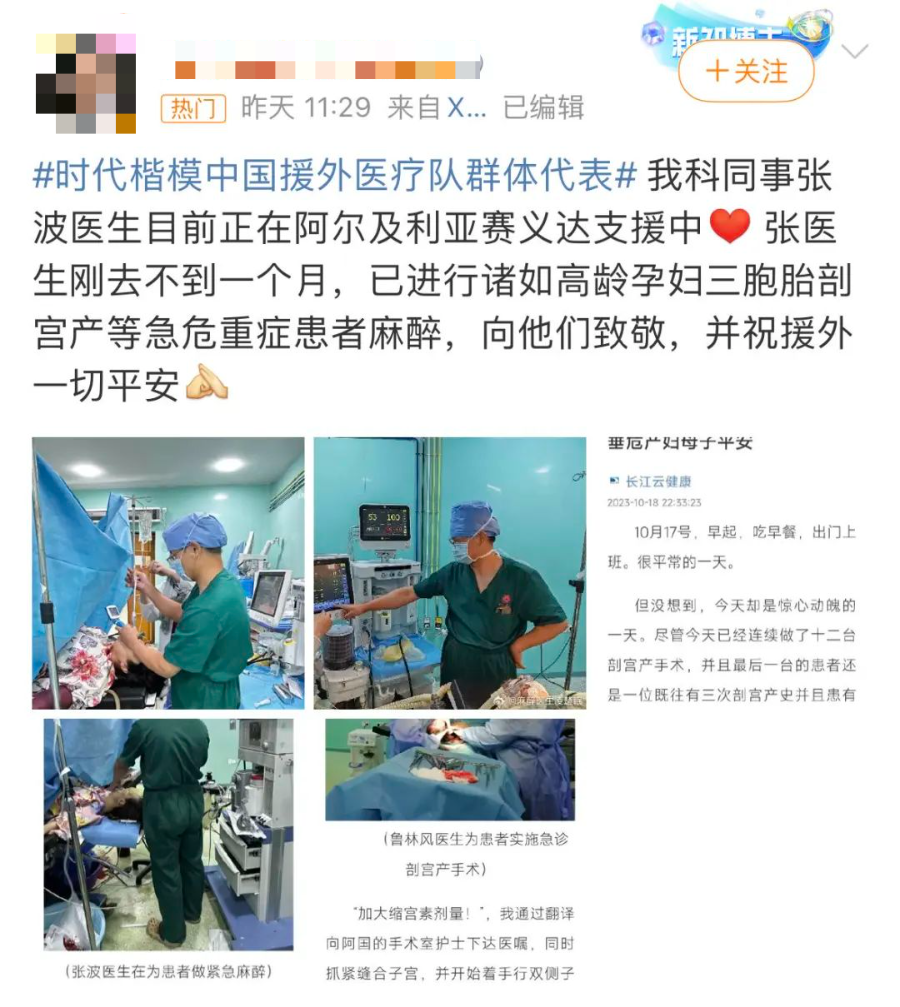Open the 长江云健康 article screenshot image

click(x=732, y=573)
